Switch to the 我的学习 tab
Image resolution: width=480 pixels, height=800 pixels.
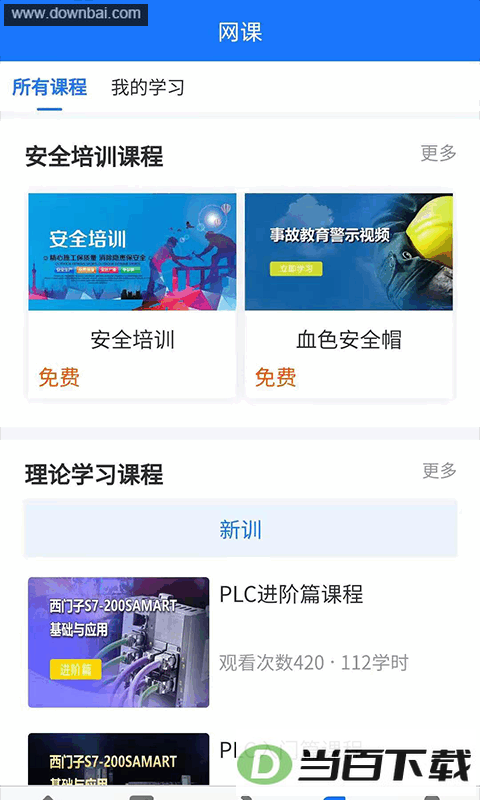point(147,87)
